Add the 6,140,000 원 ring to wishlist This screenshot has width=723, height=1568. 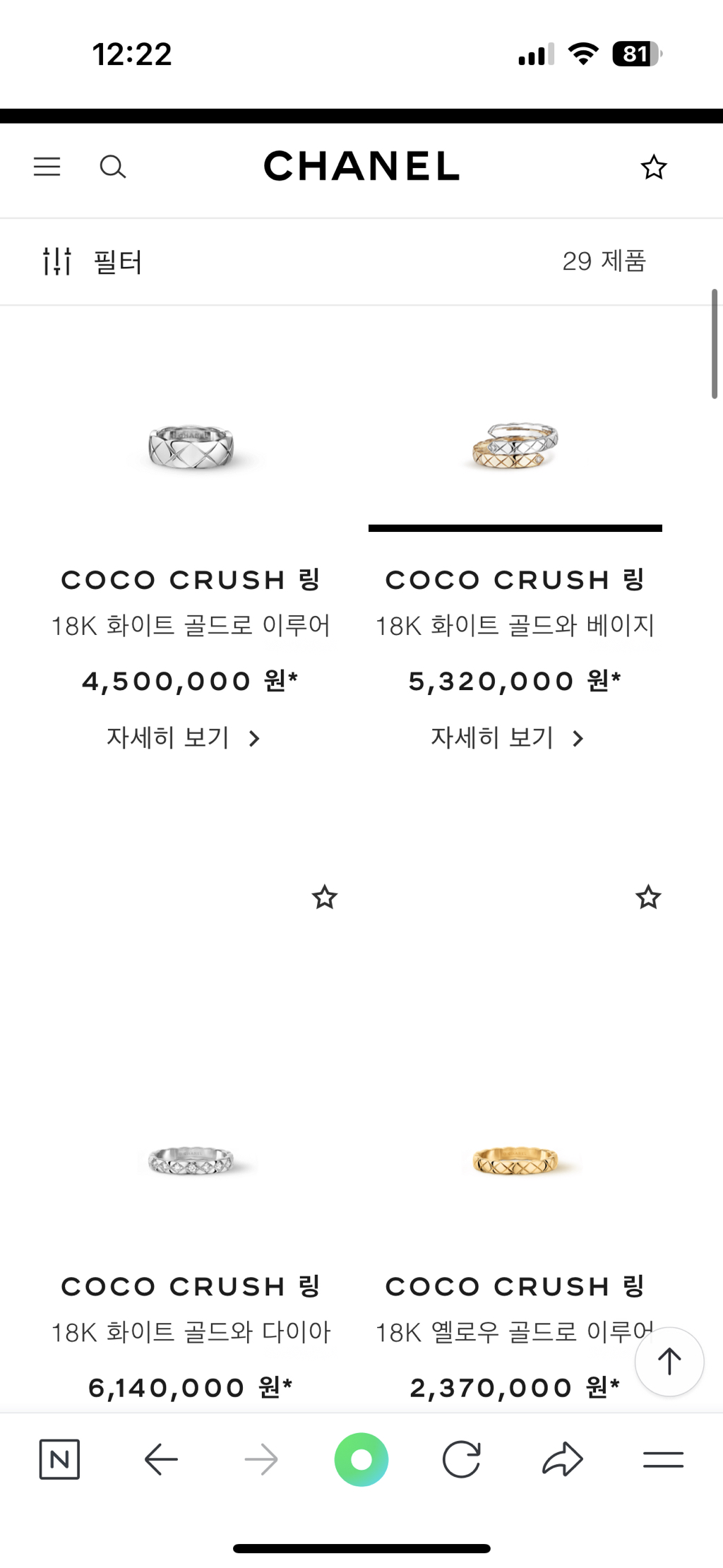[x=325, y=898]
